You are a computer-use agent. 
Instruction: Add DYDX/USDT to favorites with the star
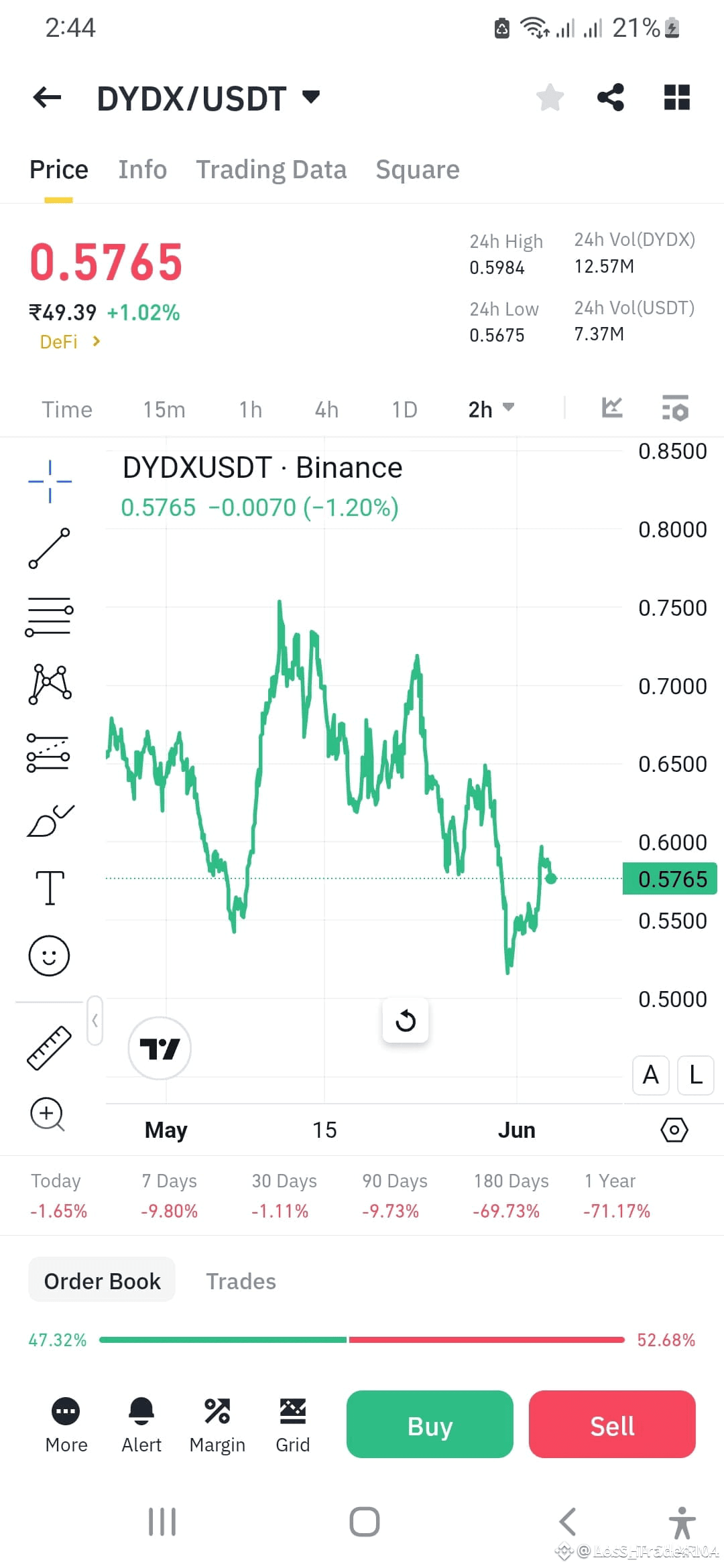tap(550, 98)
